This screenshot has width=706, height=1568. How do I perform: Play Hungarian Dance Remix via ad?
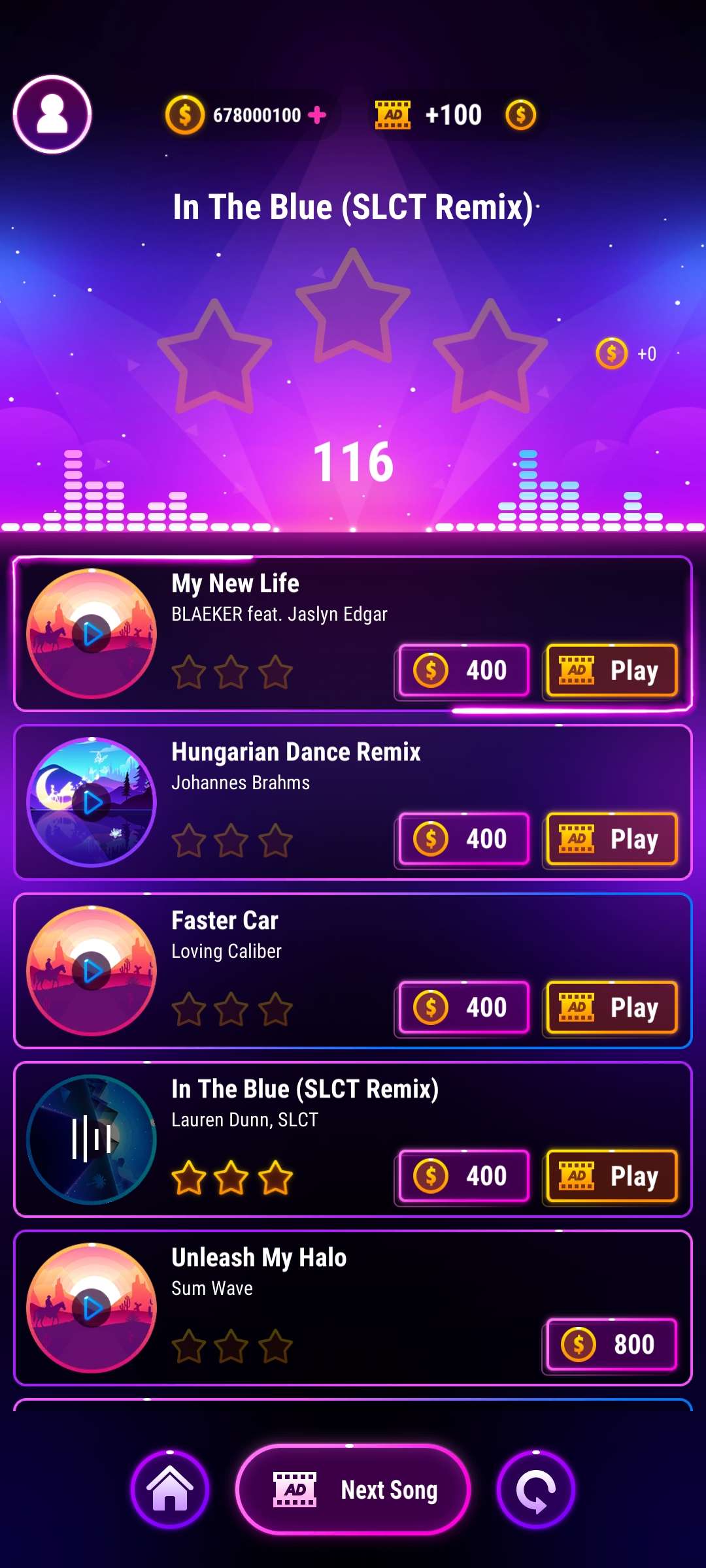611,839
